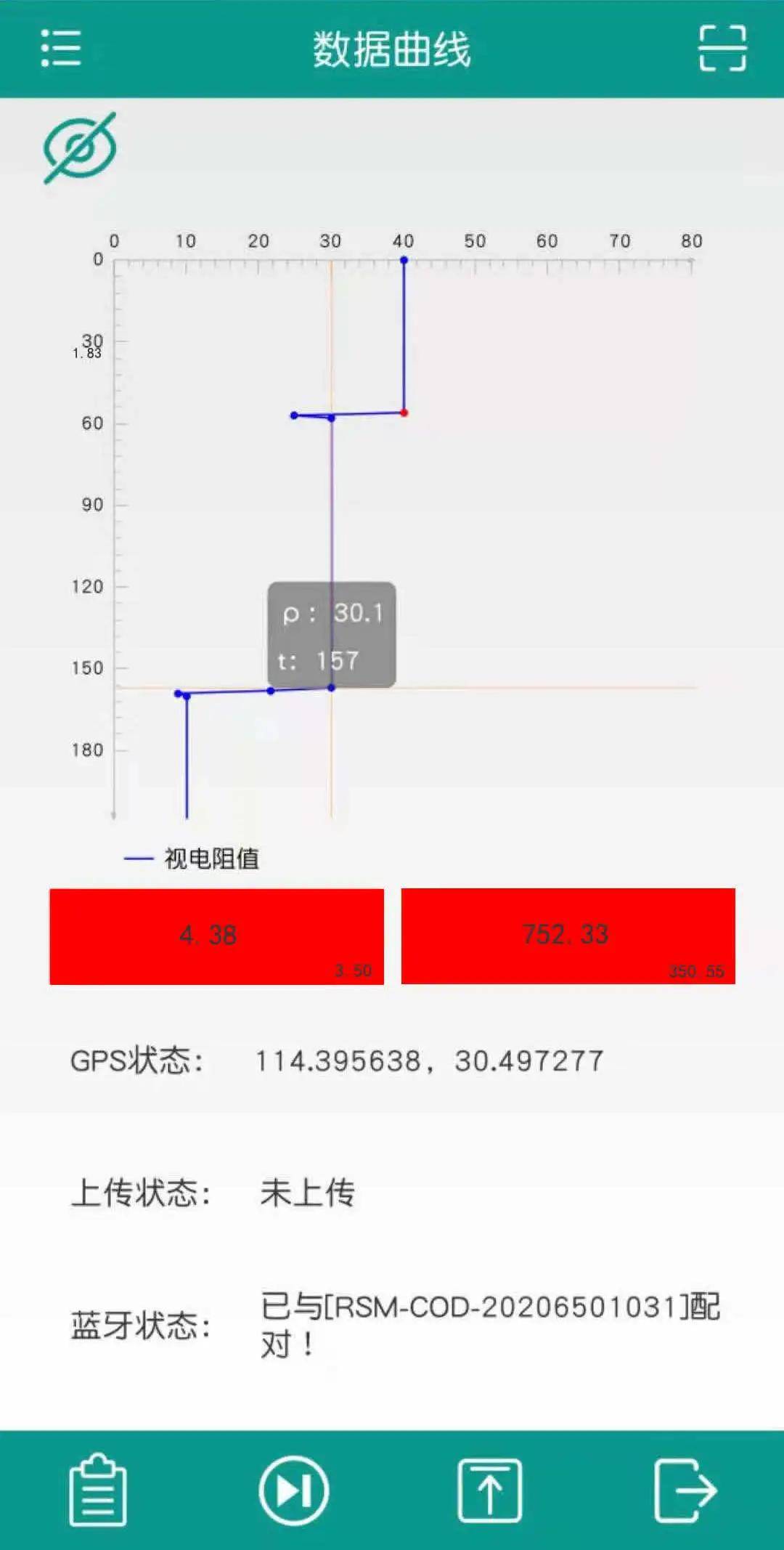
Task: Tap the play-next button in the bottom bar
Action: click(294, 1490)
